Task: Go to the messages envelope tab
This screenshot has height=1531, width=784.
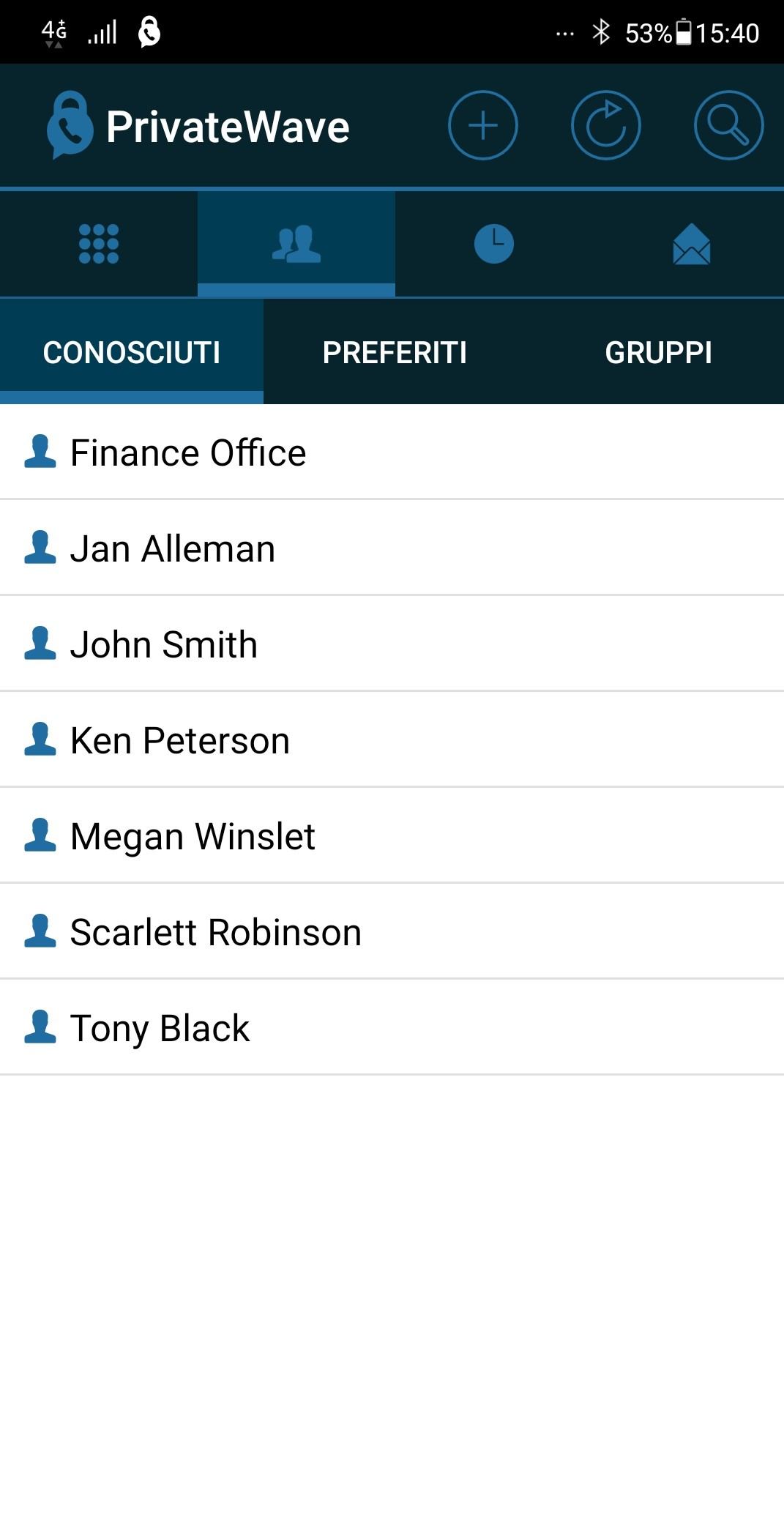Action: pyautogui.click(x=691, y=244)
